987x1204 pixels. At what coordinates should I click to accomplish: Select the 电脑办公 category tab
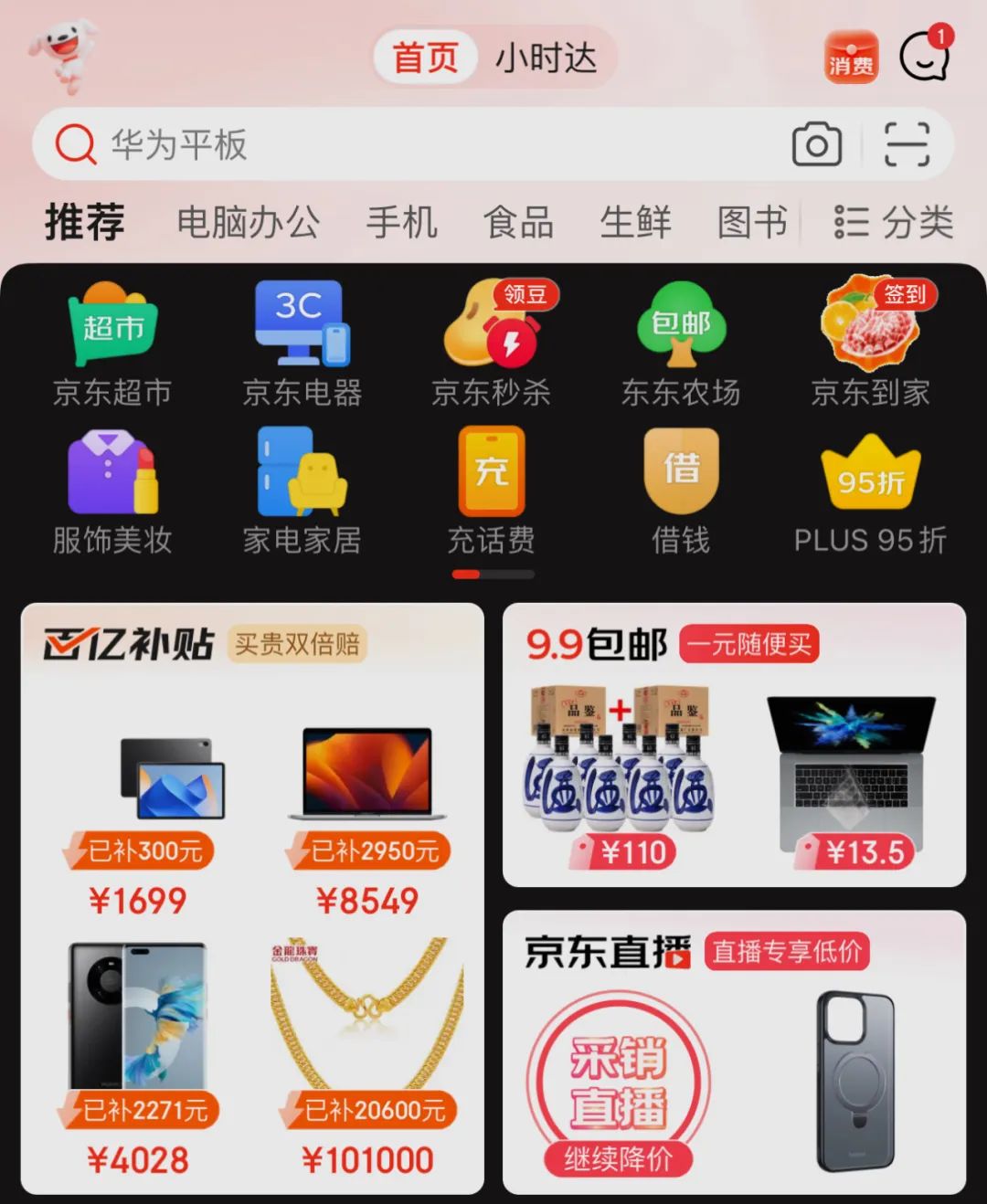[248, 222]
